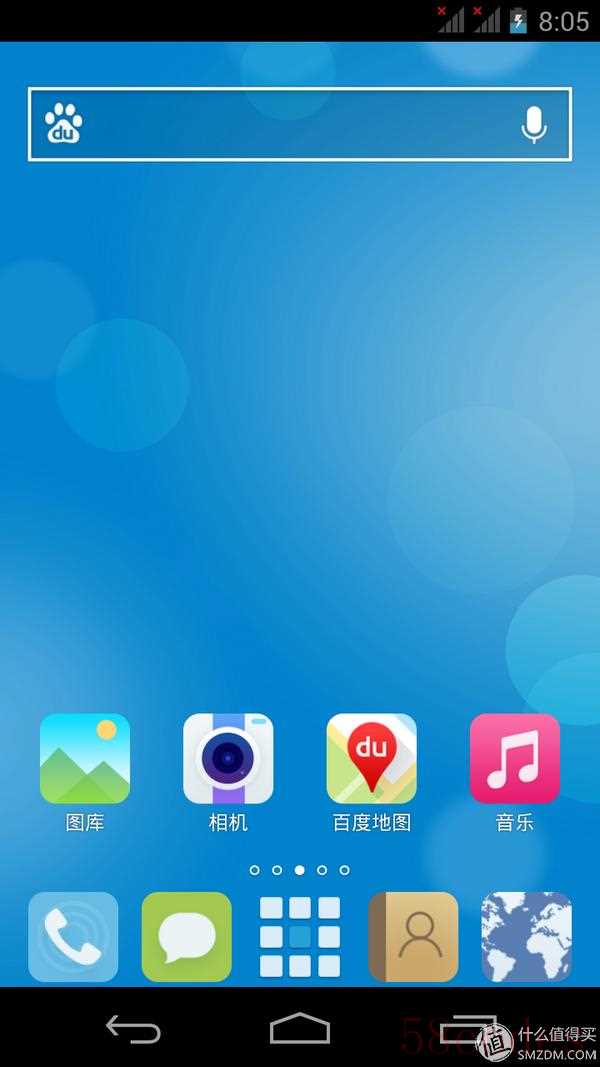Start voice search with the microphone
The height and width of the screenshot is (1067, 600).
point(534,125)
